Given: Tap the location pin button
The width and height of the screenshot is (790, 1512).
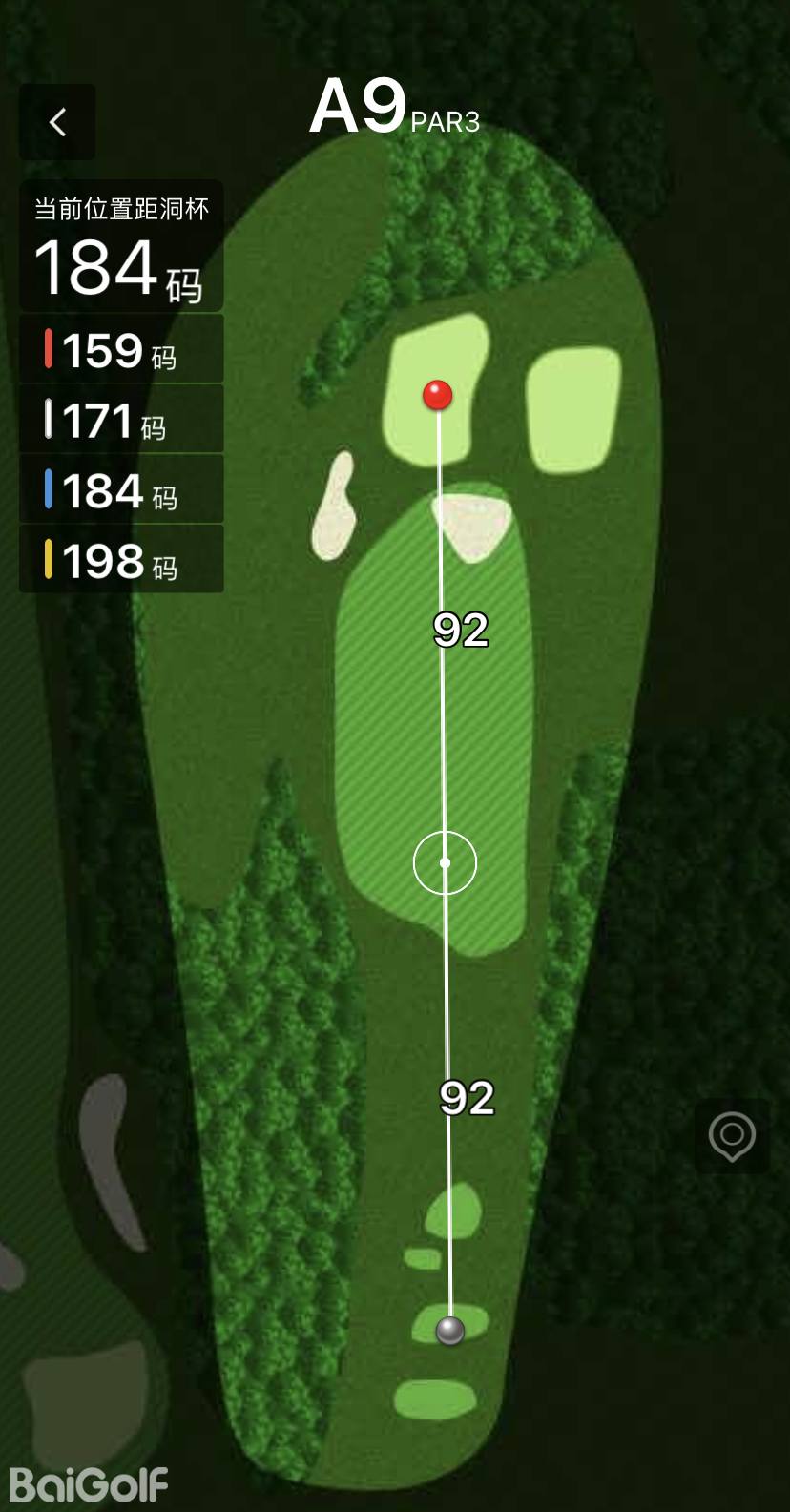Looking at the screenshot, I should click(x=732, y=1136).
